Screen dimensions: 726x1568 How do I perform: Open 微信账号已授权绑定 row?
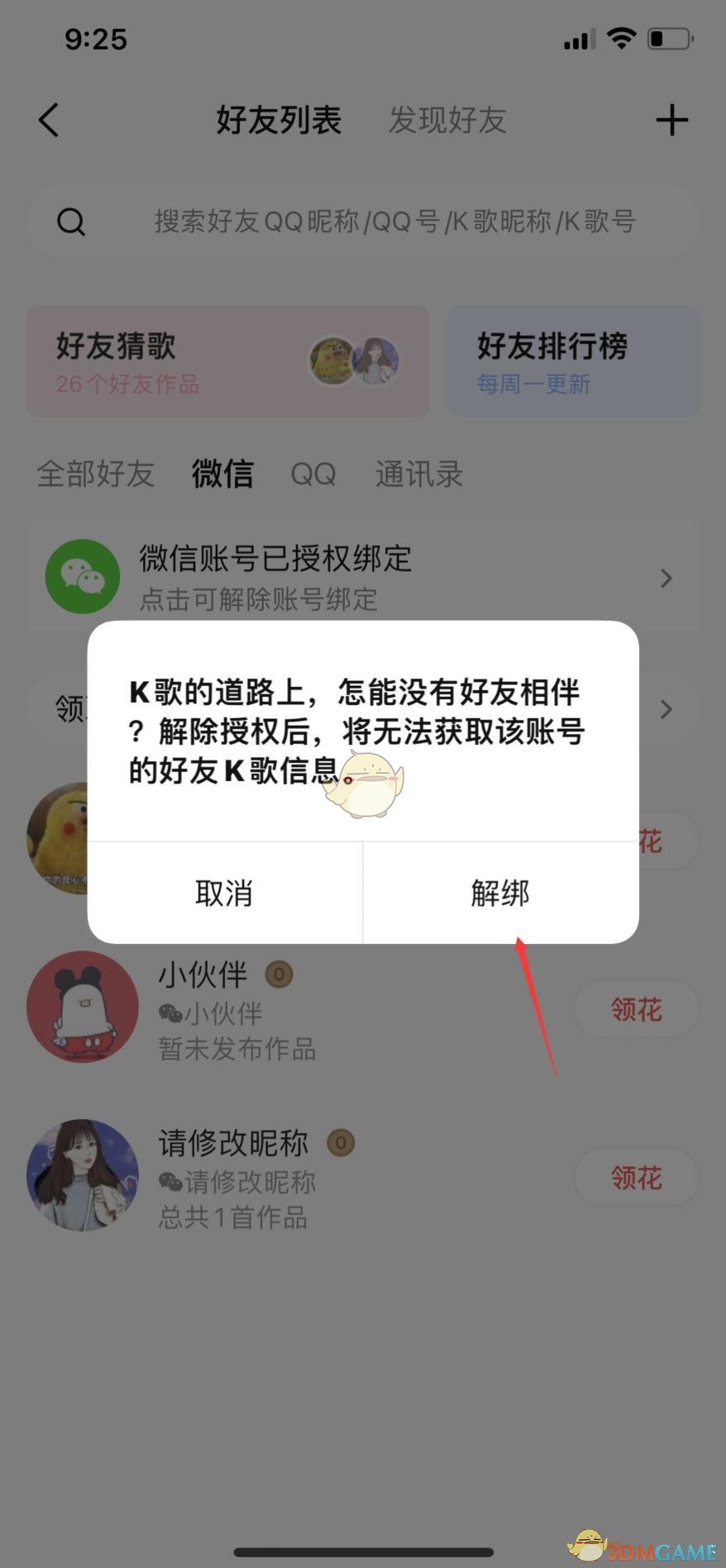[x=362, y=577]
